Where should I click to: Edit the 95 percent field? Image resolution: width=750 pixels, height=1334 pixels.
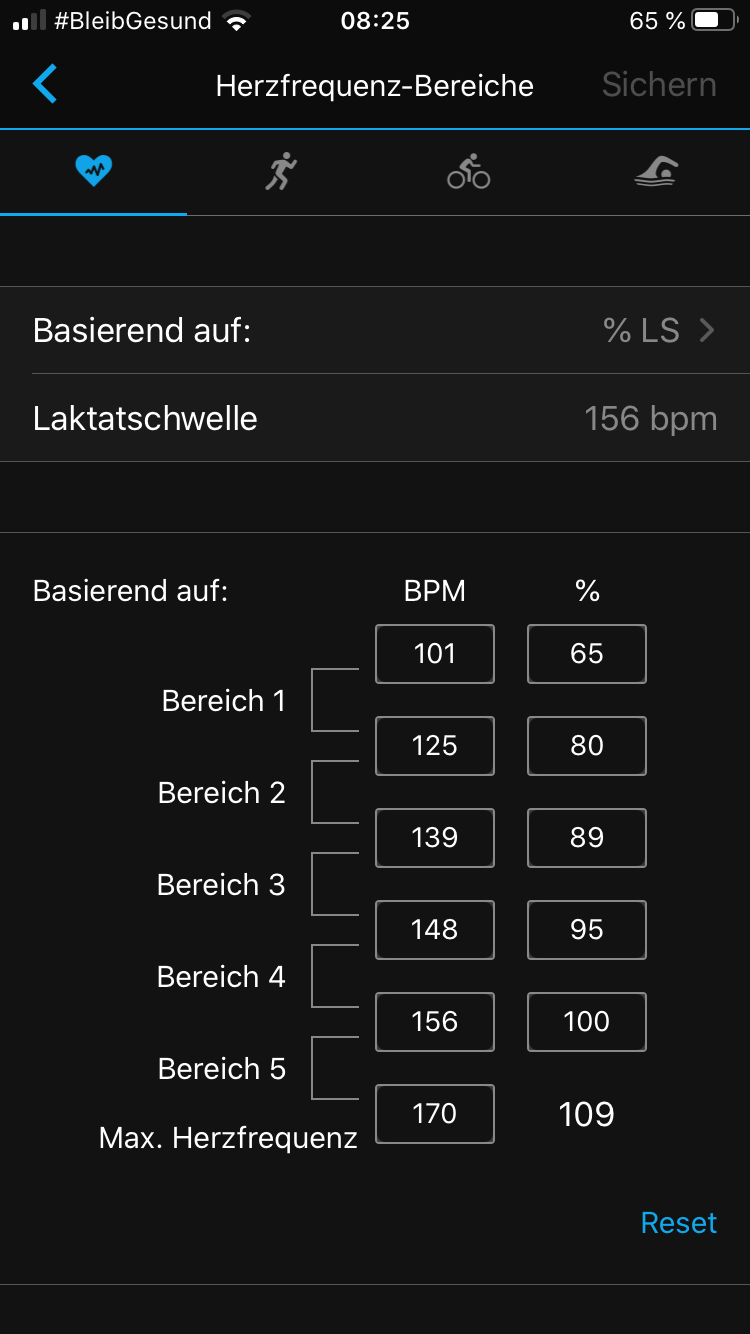click(x=587, y=930)
